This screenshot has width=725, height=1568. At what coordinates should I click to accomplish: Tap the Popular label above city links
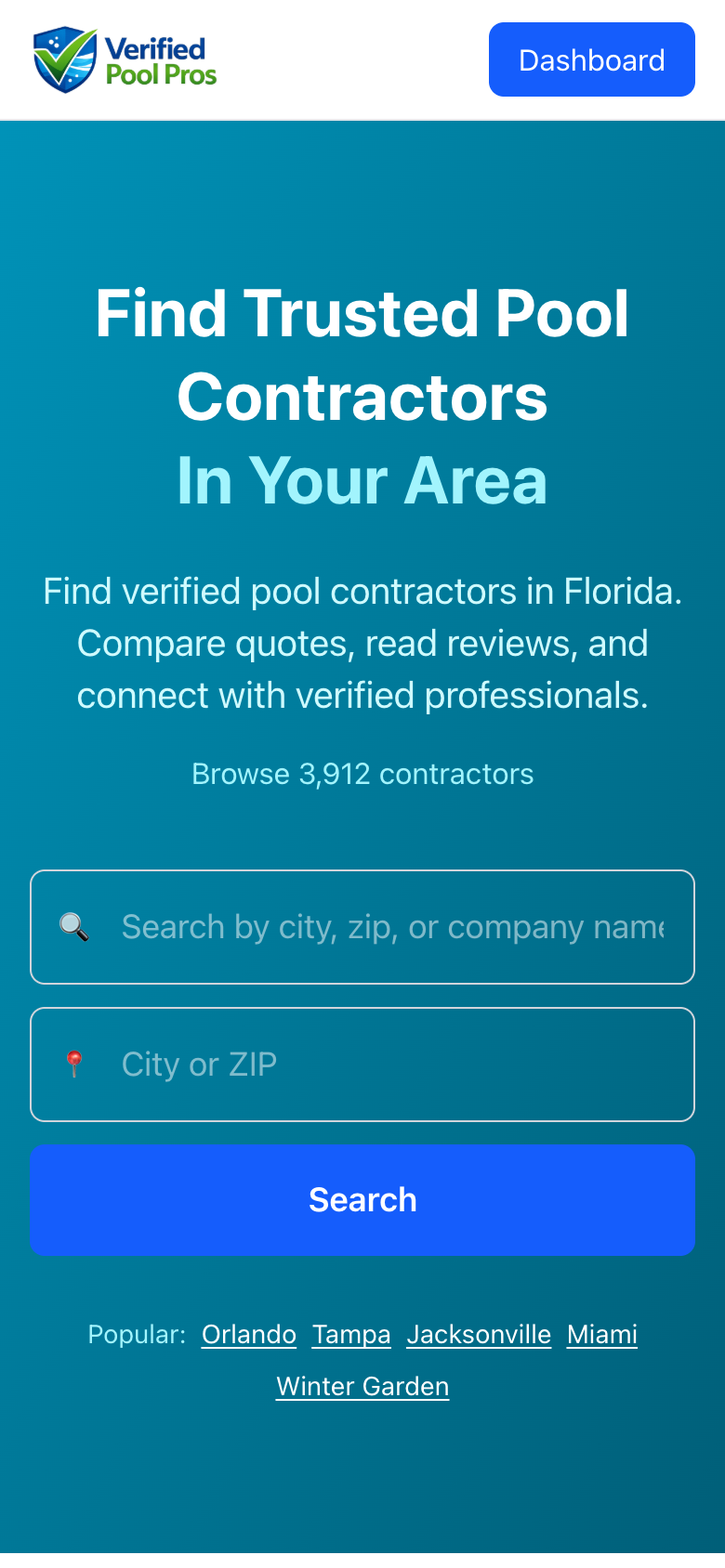pyautogui.click(x=137, y=1334)
